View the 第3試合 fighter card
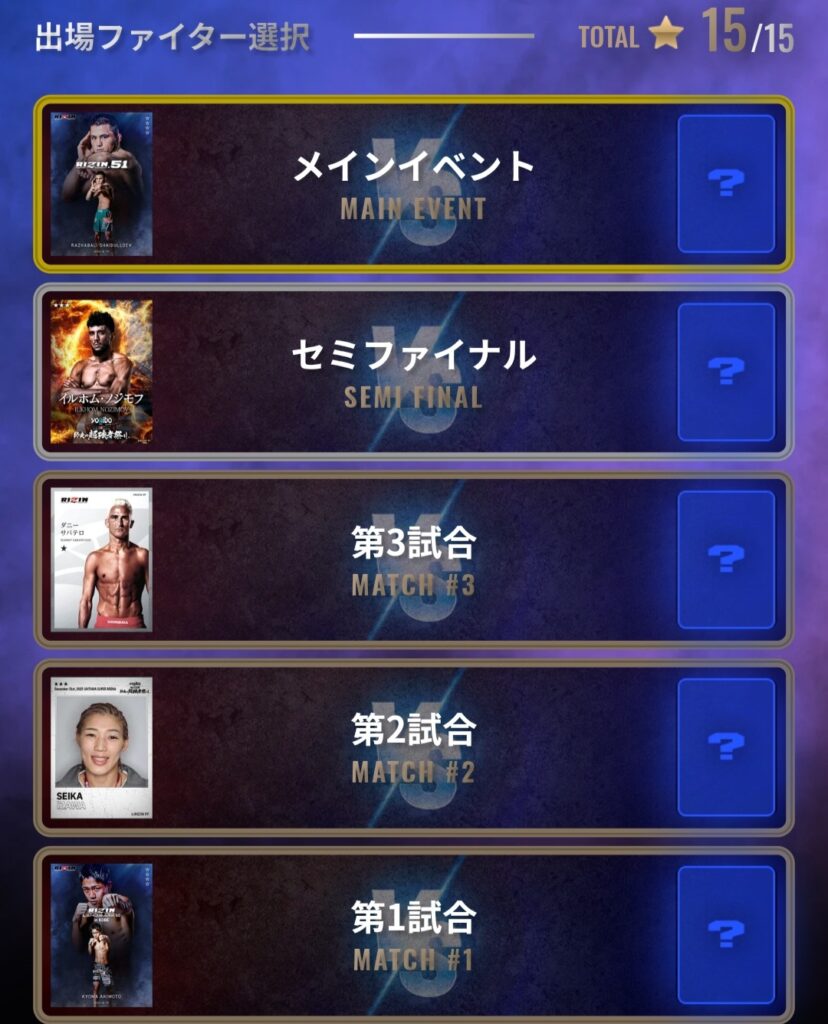 tap(101, 559)
